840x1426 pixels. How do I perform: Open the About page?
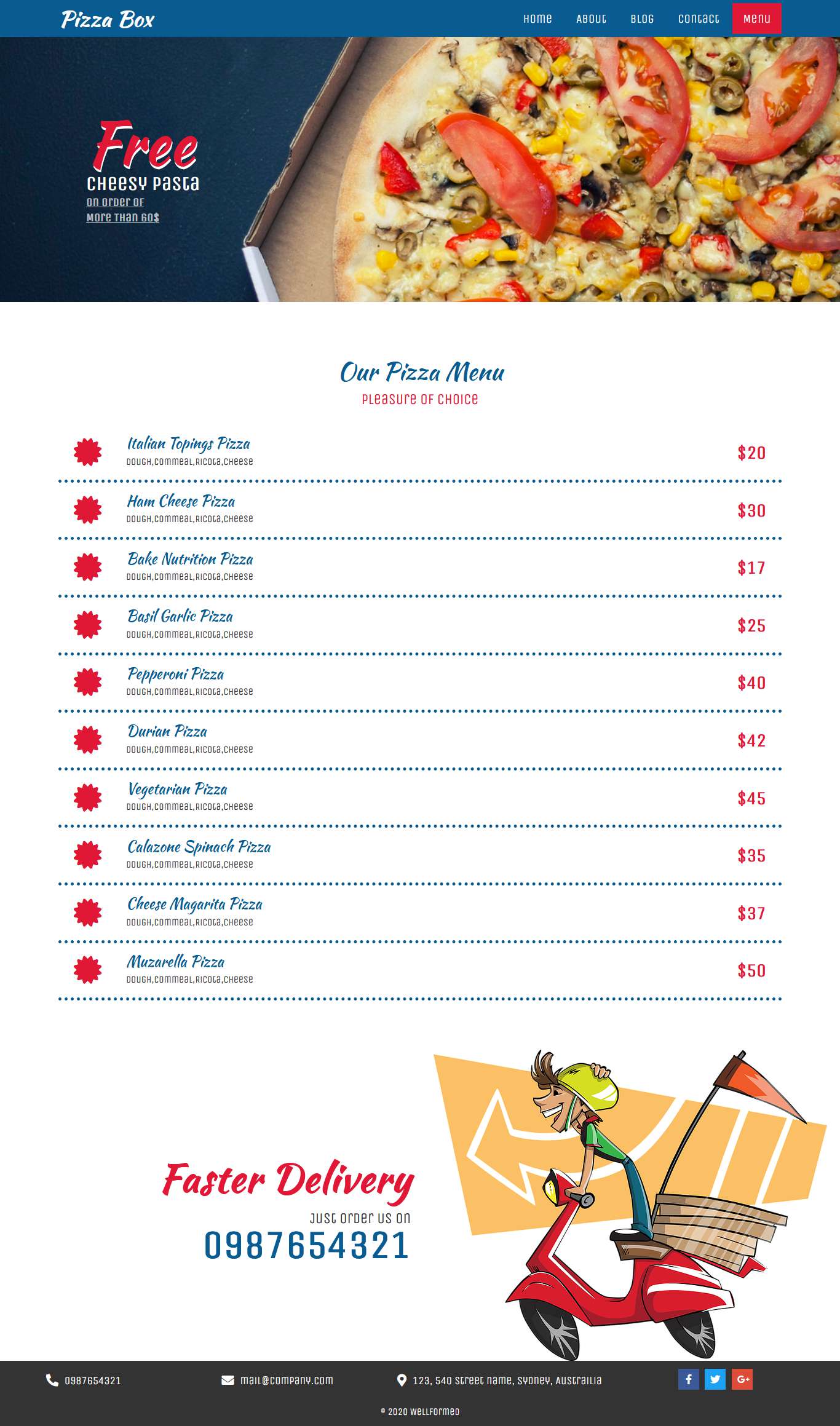tap(591, 19)
